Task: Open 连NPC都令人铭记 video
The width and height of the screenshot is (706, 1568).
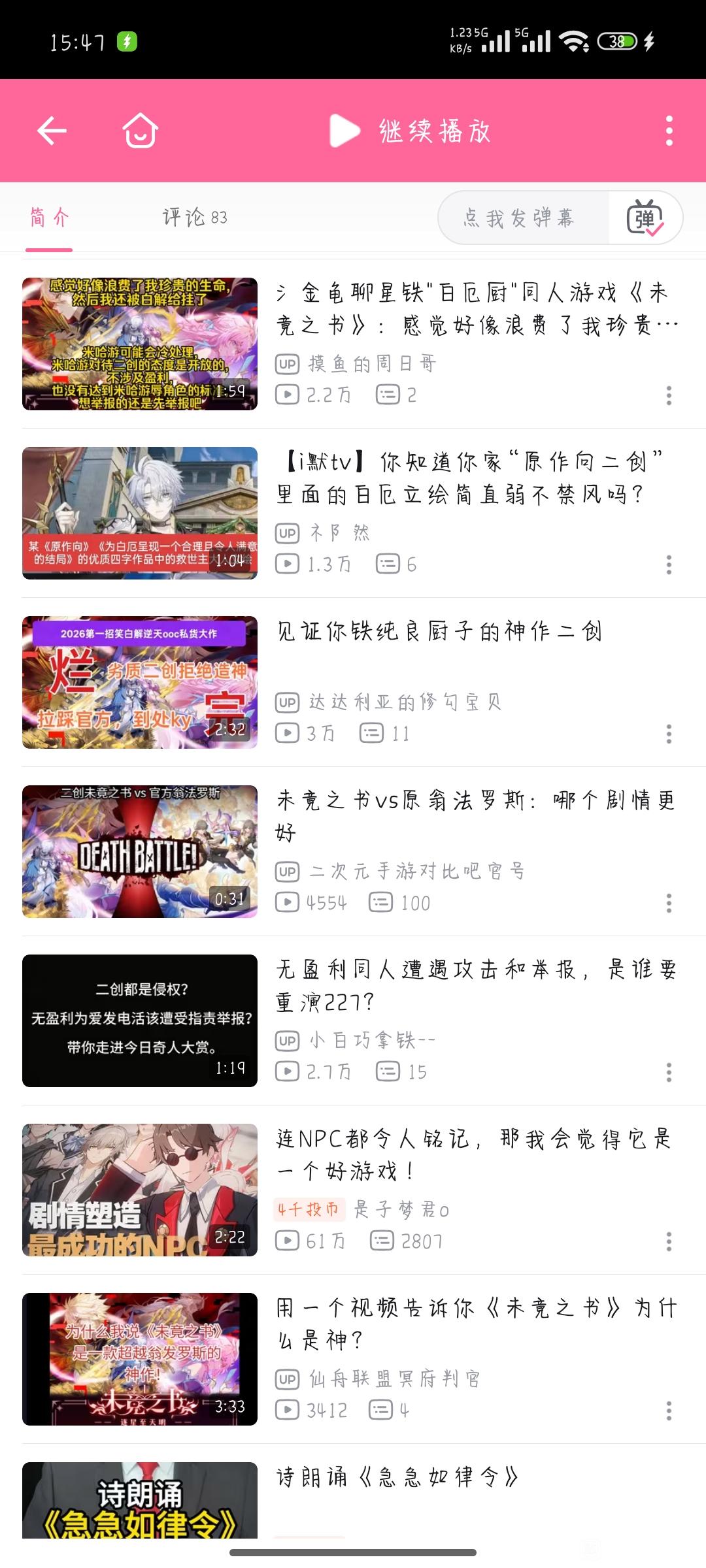Action: click(x=473, y=1154)
